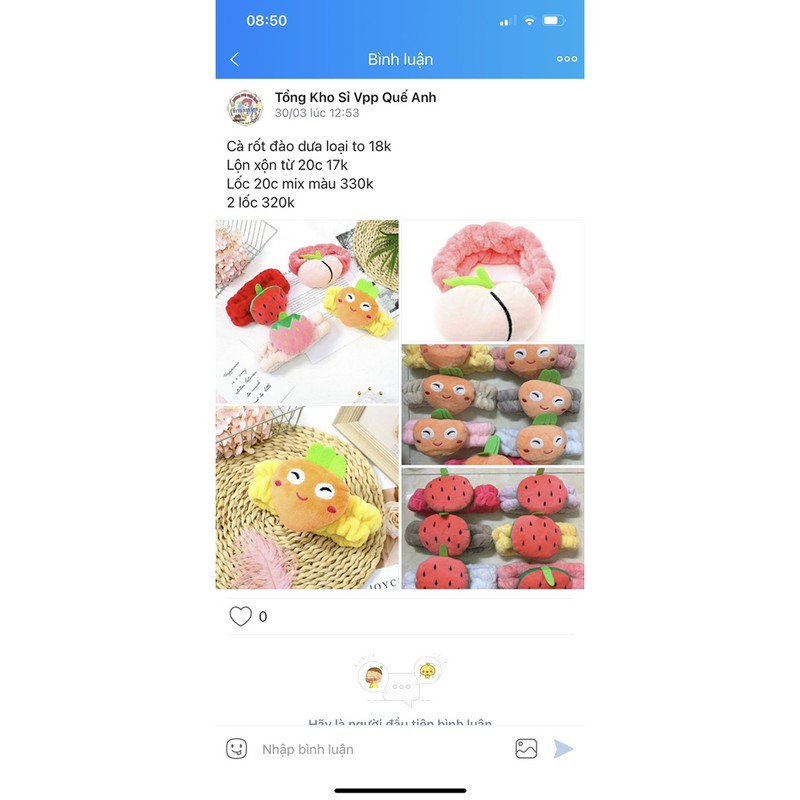800x800 pixels.
Task: Send the comment
Action: 564,749
